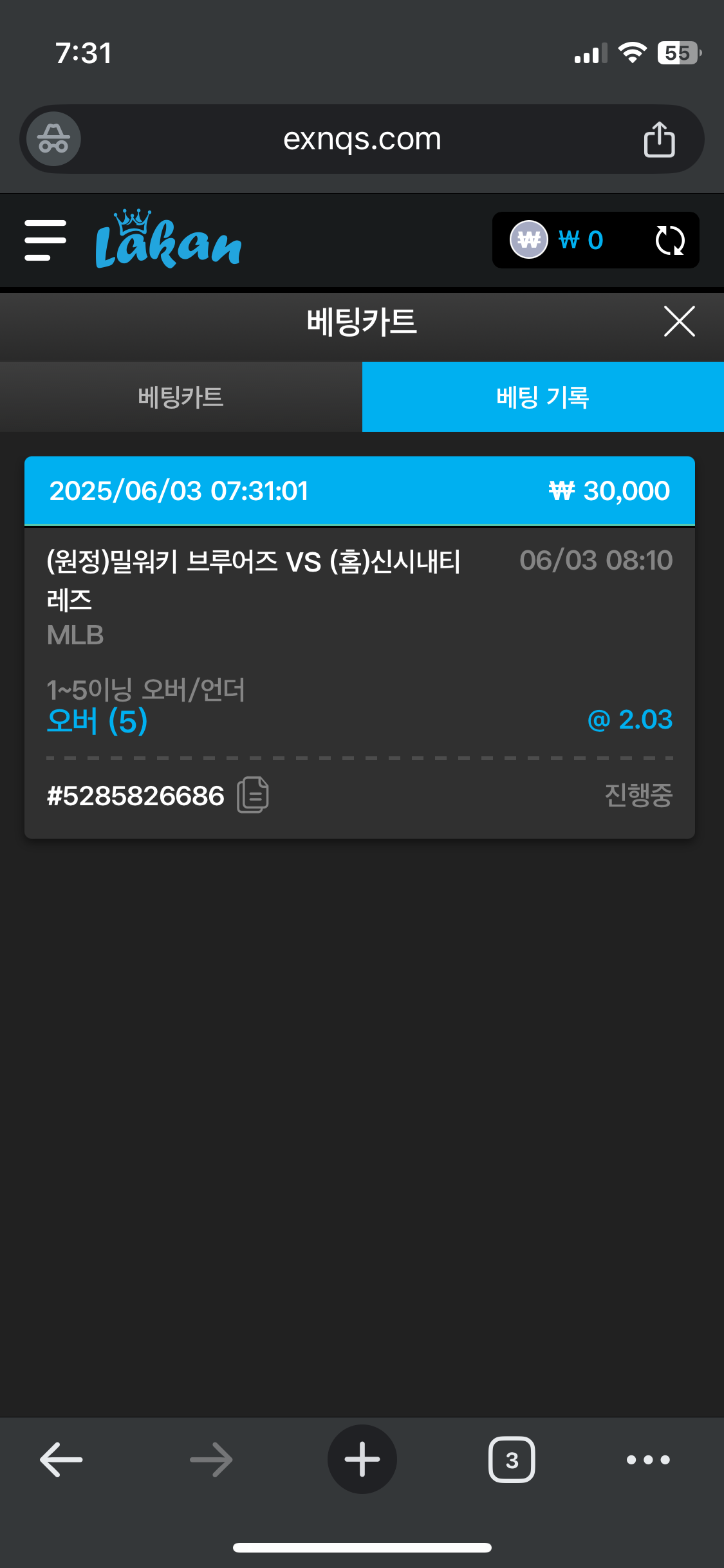724x1568 pixels.
Task: Switch to the 베팅카트 tab
Action: pyautogui.click(x=181, y=397)
